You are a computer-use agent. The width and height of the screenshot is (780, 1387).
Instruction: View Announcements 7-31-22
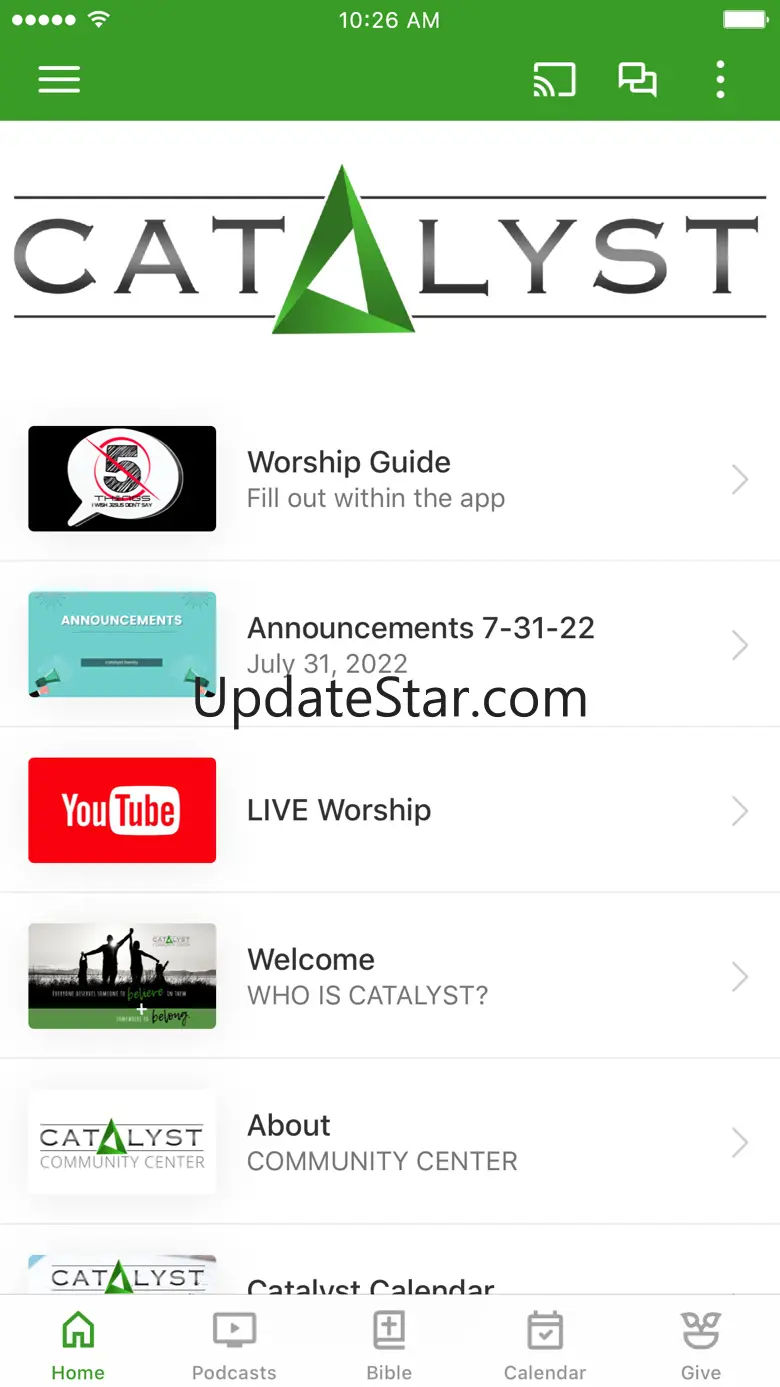pos(390,644)
